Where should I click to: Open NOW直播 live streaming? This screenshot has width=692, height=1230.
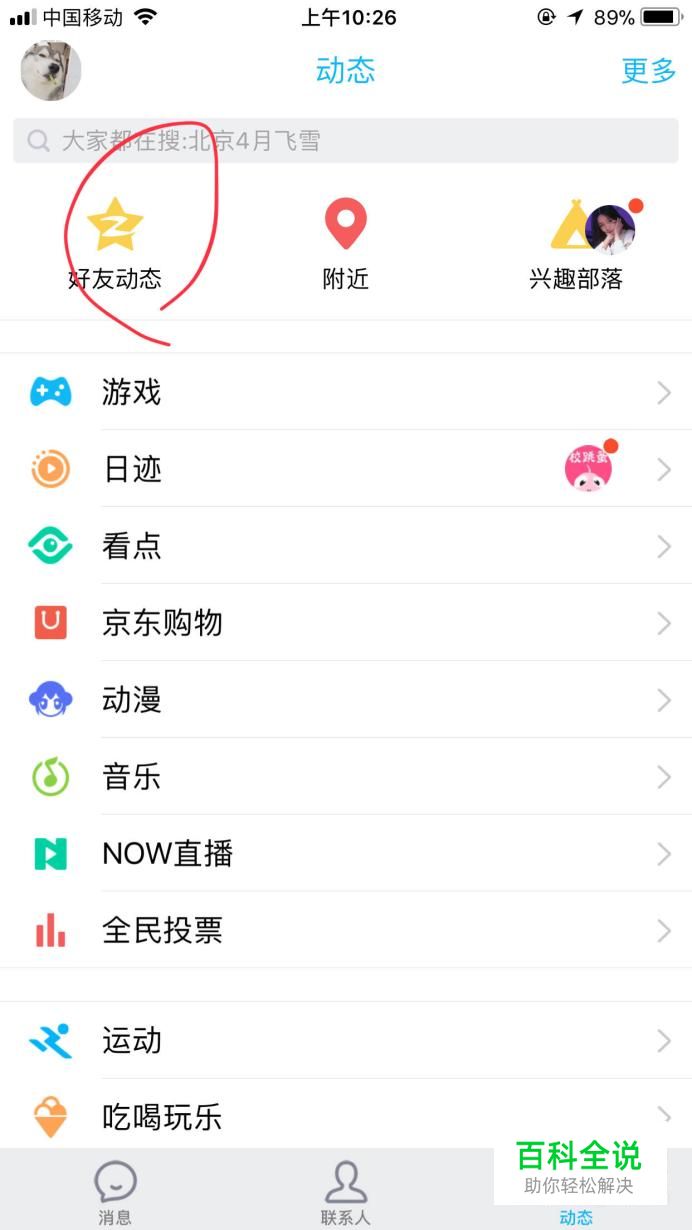345,854
